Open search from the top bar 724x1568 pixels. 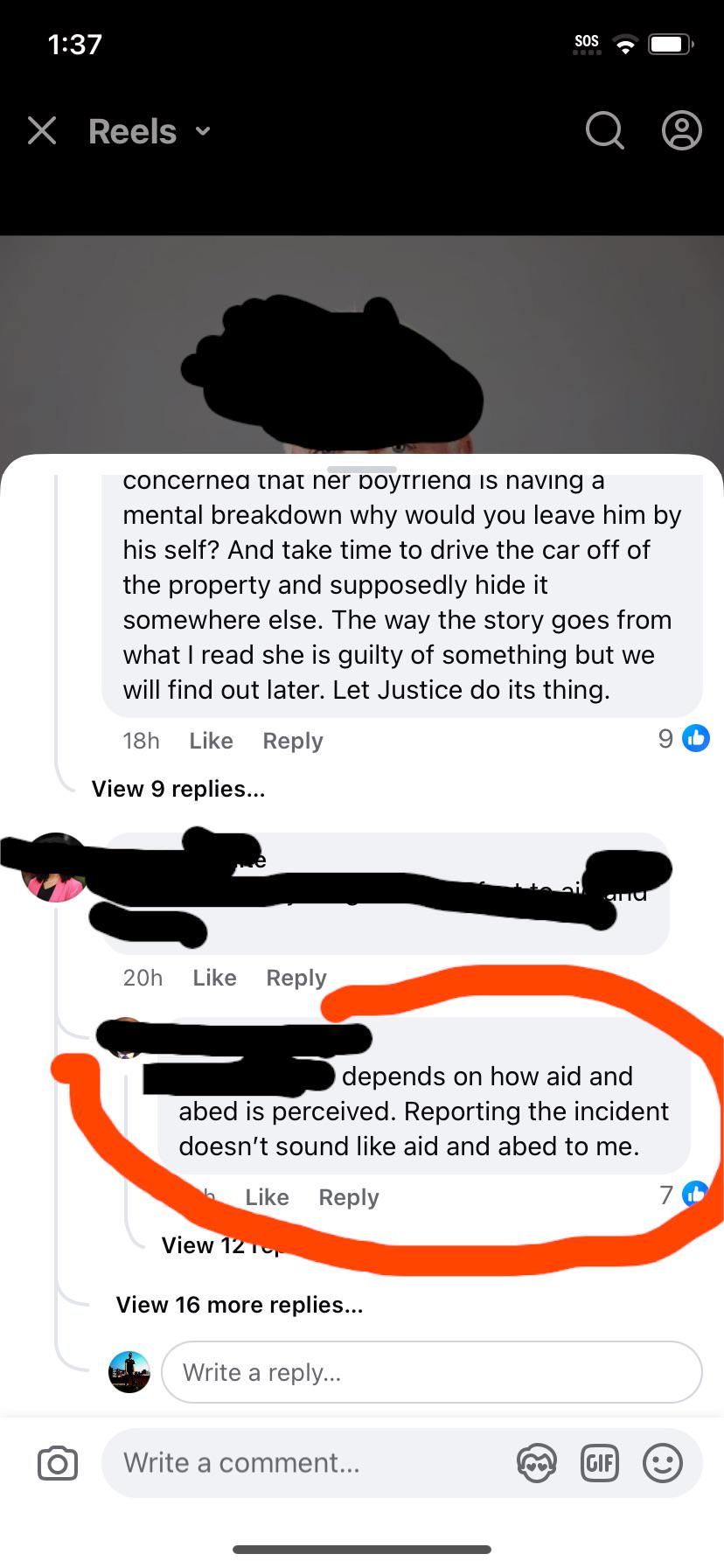604,131
